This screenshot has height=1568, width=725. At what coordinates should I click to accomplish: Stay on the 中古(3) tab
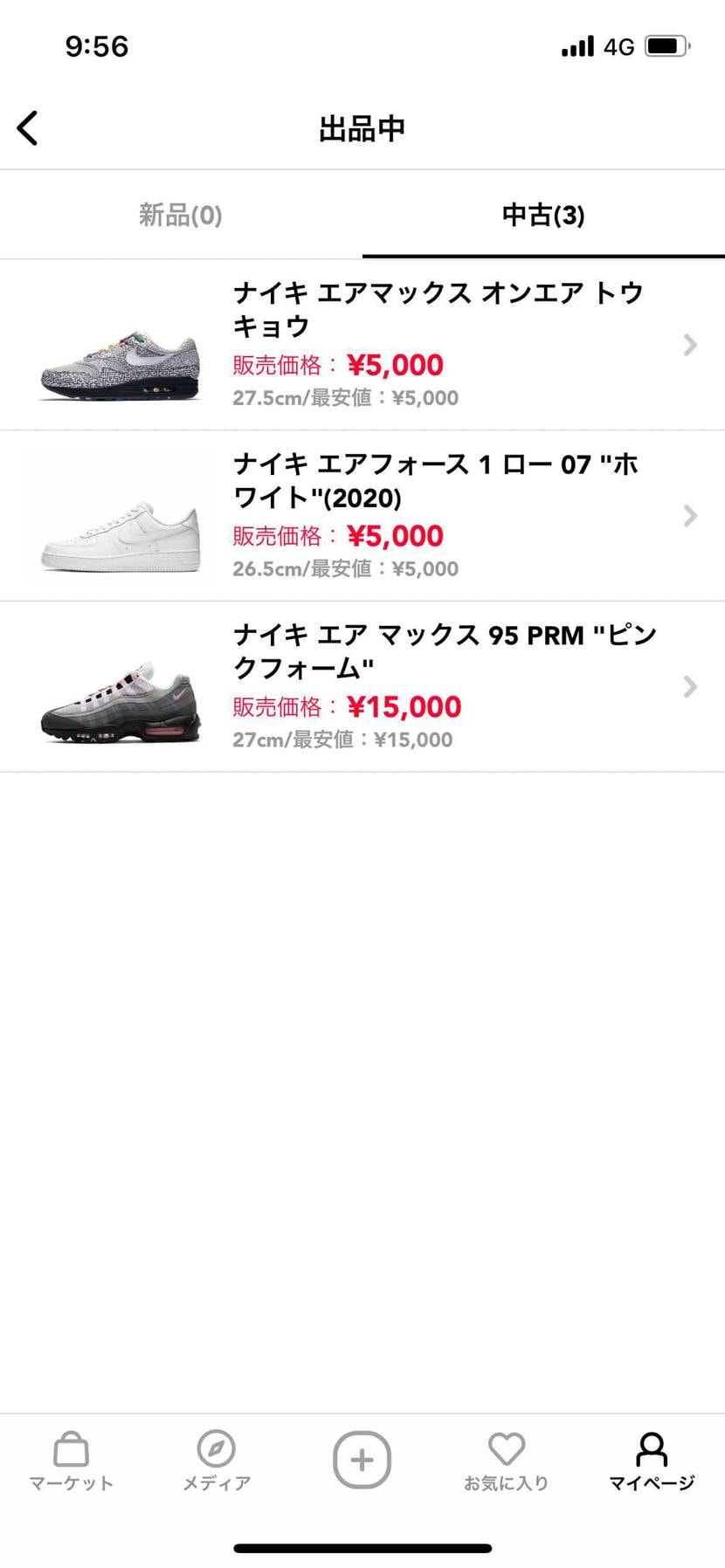[x=543, y=215]
